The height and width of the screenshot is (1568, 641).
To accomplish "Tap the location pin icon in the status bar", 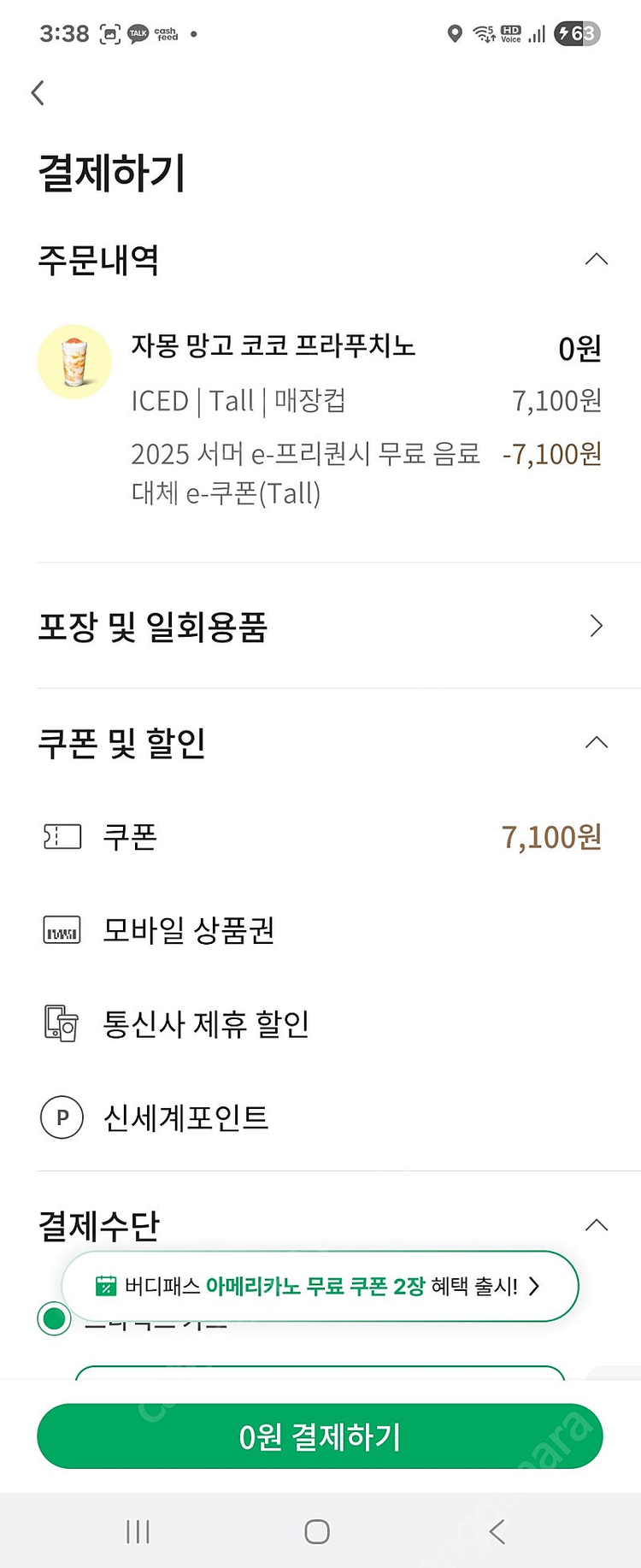I will click(454, 34).
